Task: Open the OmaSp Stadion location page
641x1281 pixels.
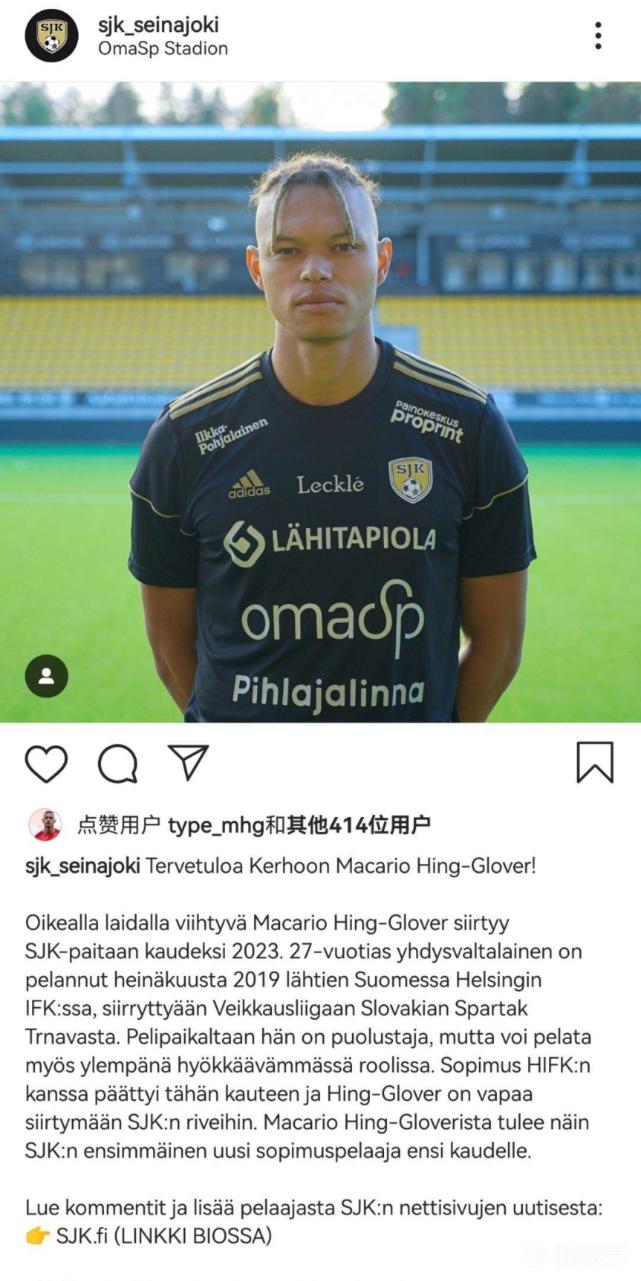Action: point(163,48)
